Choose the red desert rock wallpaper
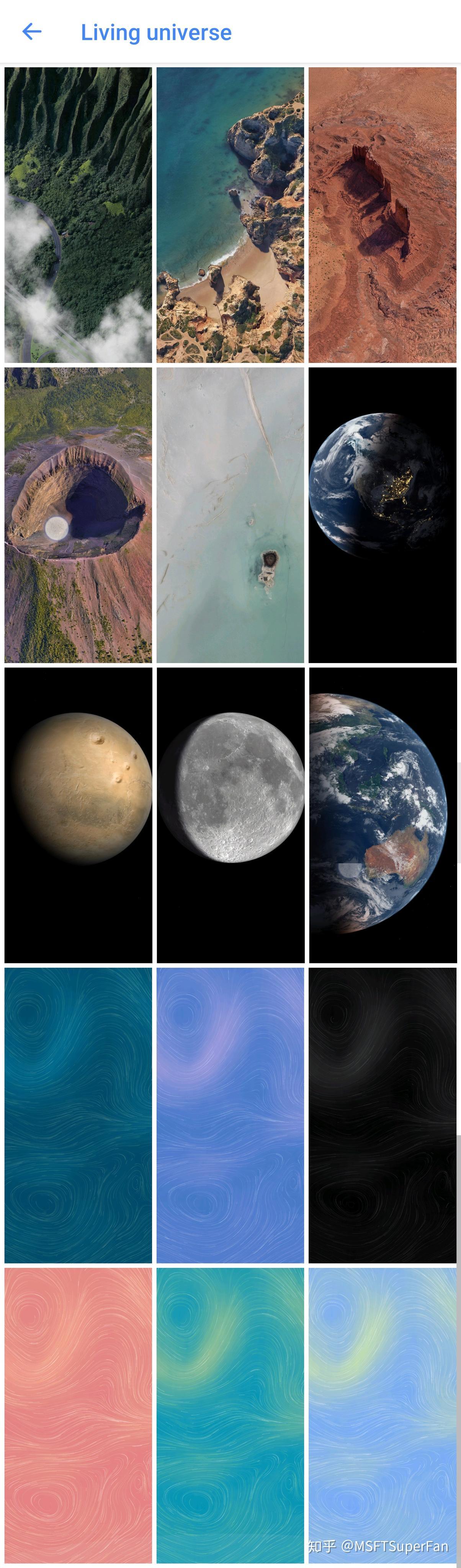 coord(383,215)
